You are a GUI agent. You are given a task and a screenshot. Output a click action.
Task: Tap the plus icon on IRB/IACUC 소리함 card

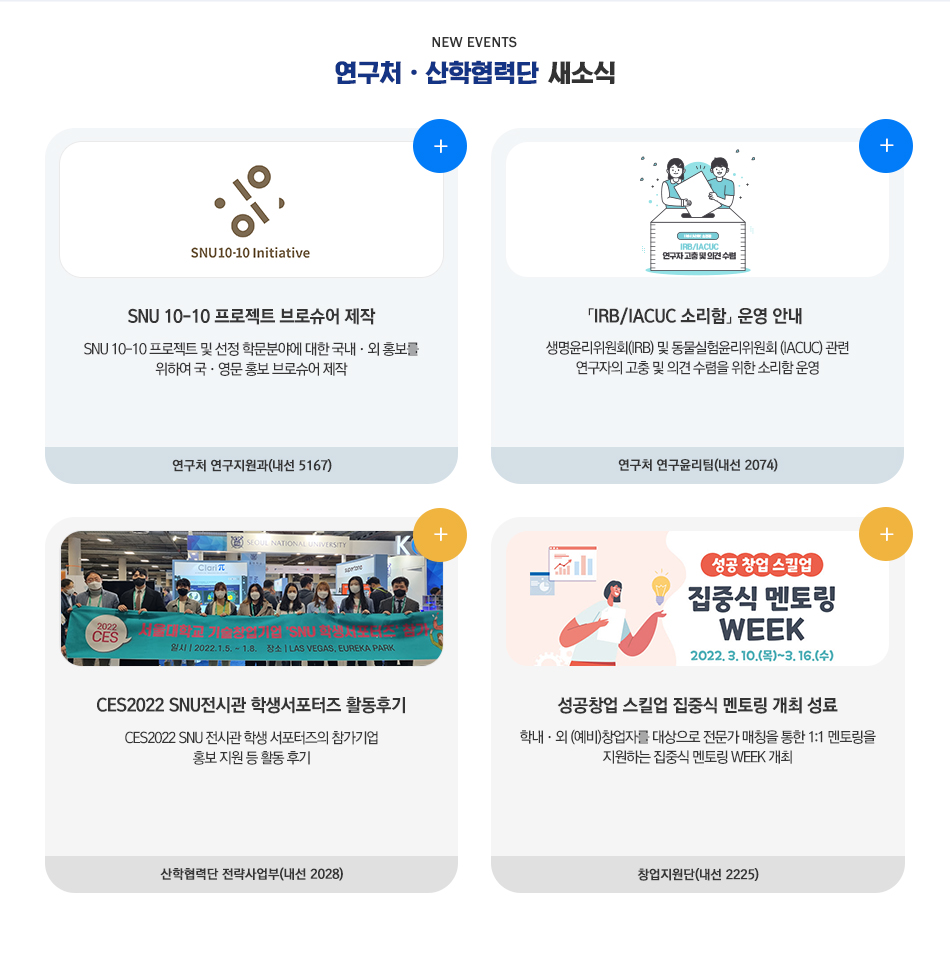point(886,146)
